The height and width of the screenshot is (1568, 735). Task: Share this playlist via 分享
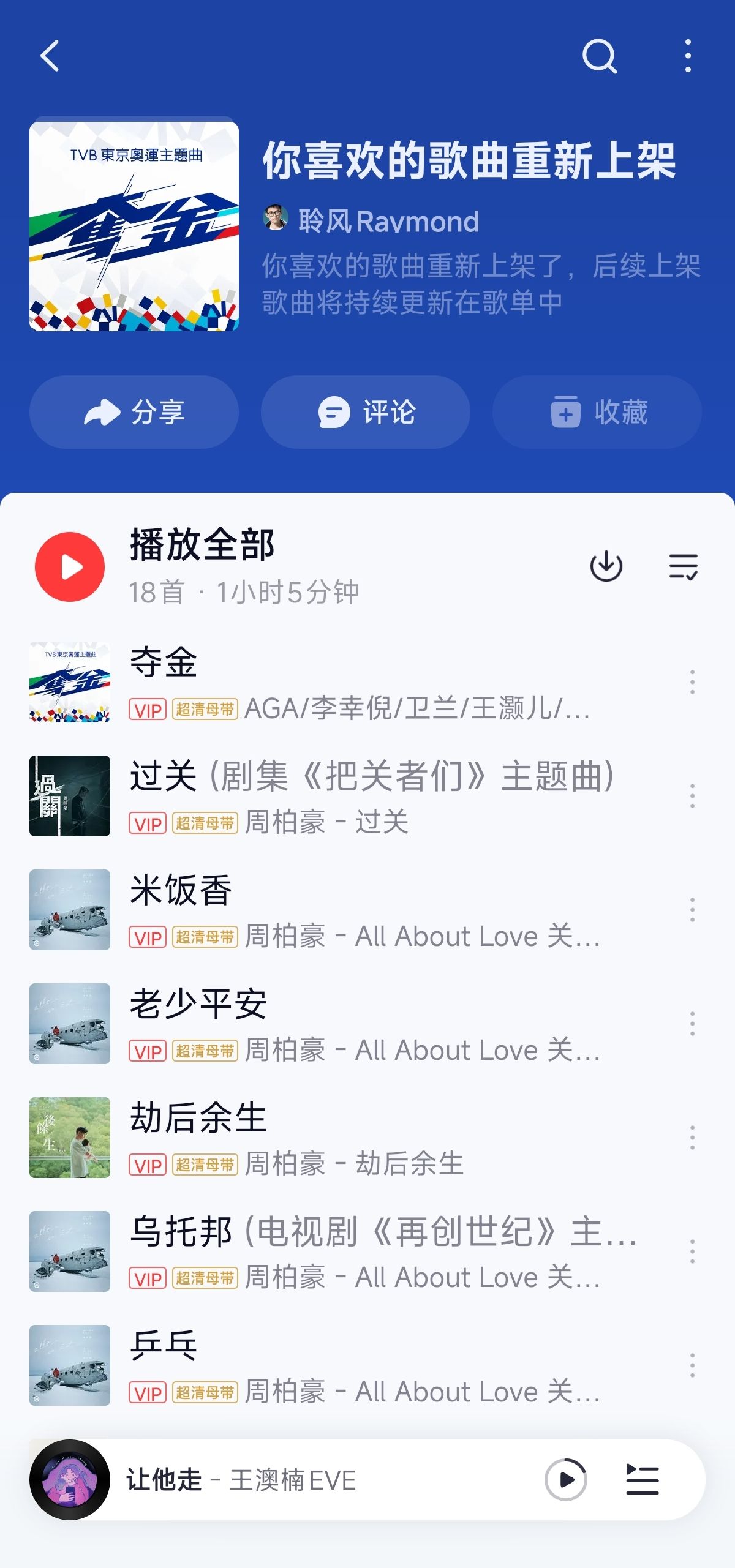134,412
